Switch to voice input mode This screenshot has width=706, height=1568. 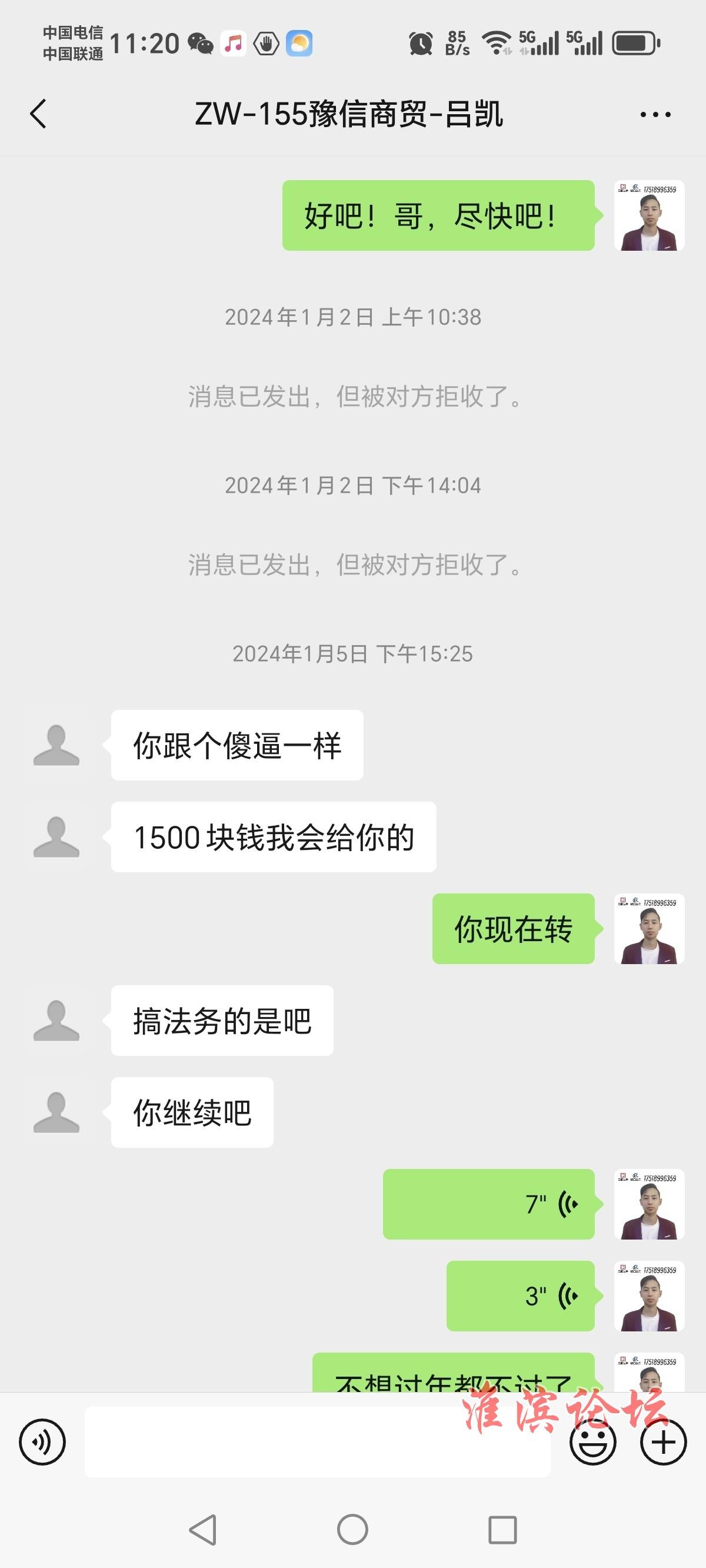click(42, 1442)
